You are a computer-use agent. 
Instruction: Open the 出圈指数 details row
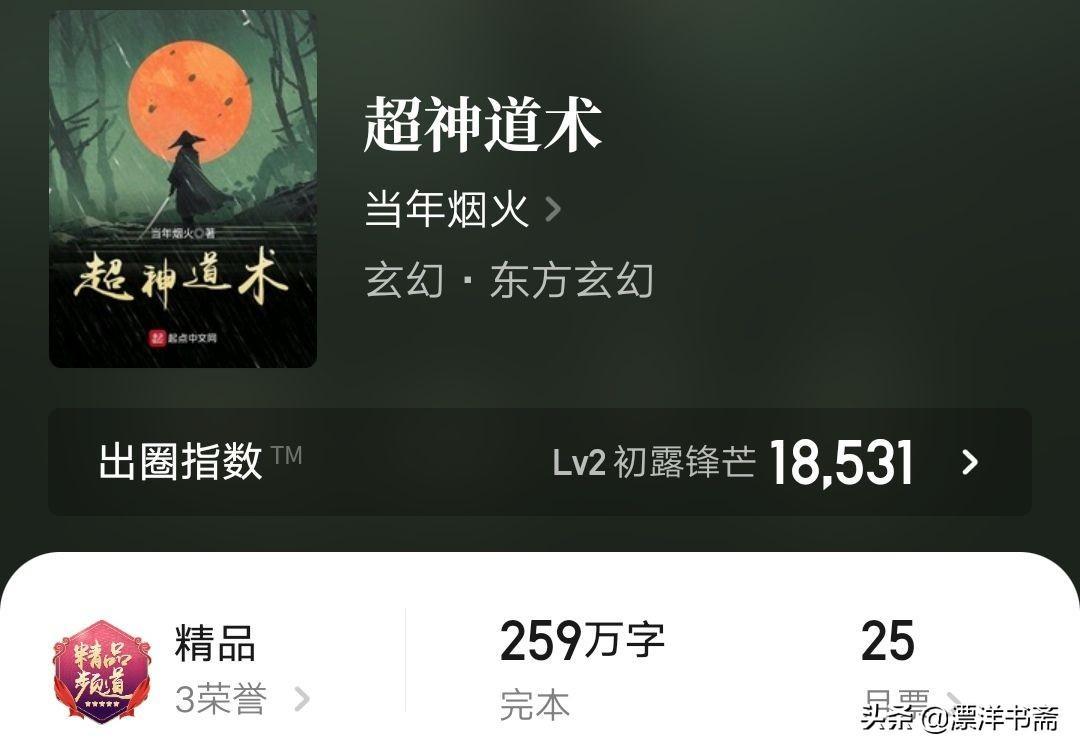click(x=540, y=462)
